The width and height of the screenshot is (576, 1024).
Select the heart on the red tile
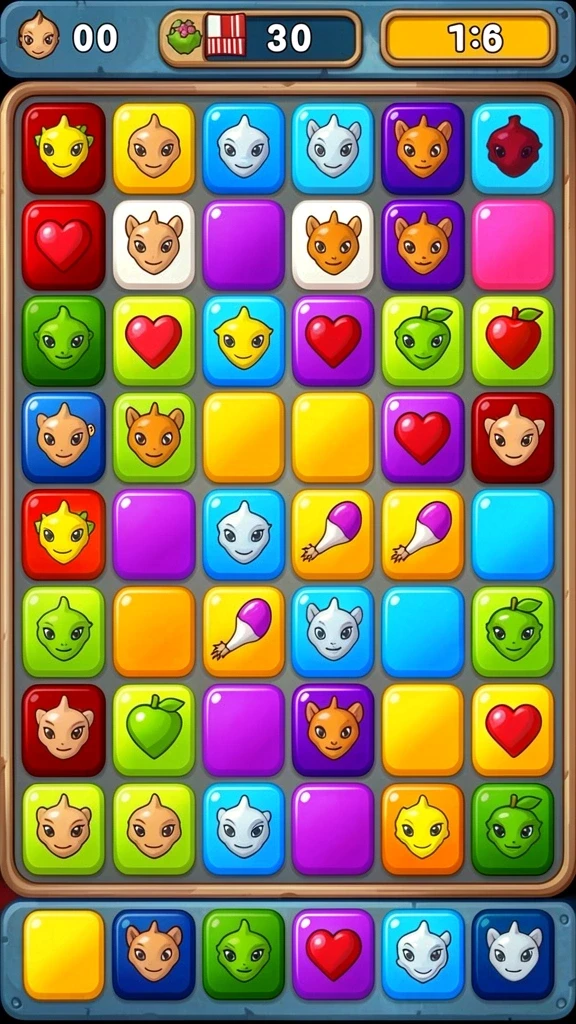(63, 245)
